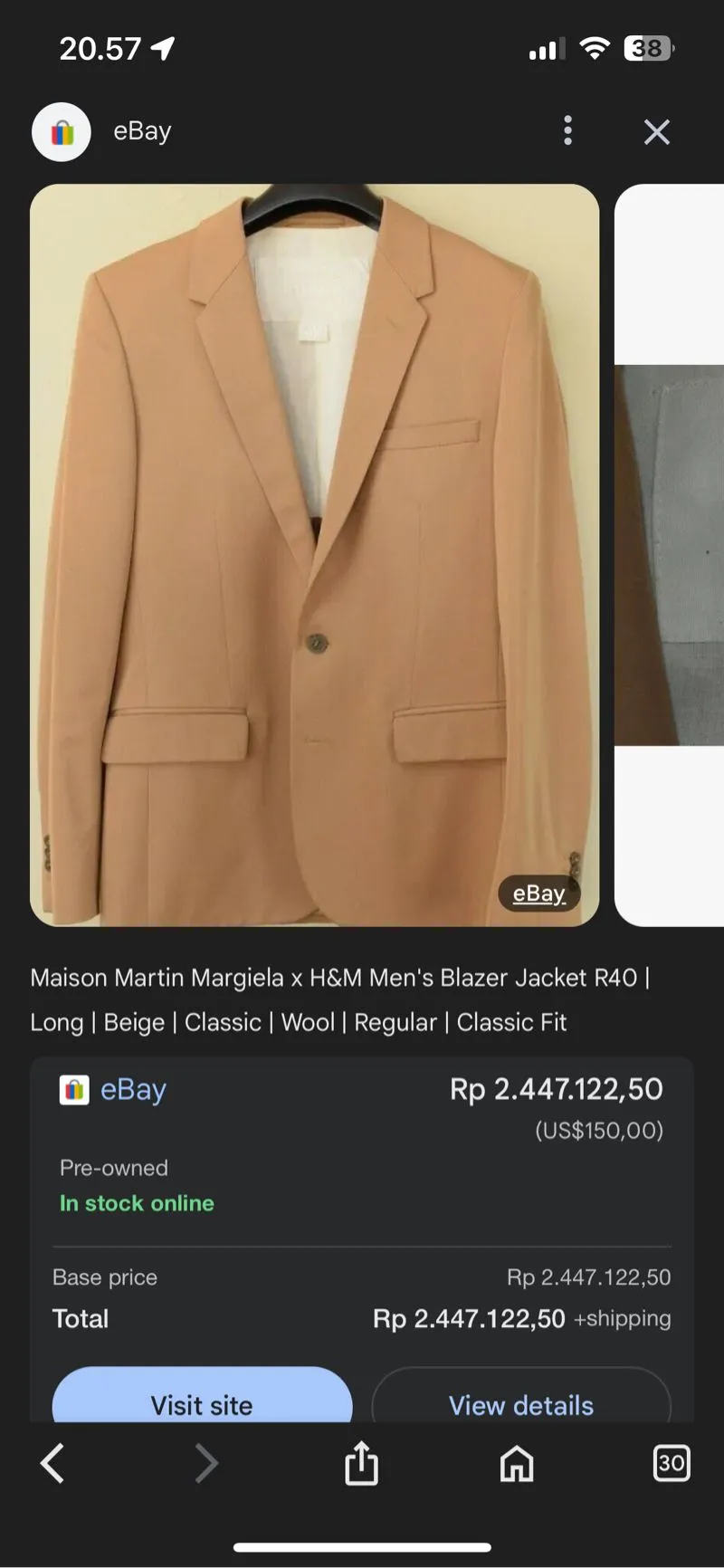Tap the Wi-Fi icon in the status bar
724x1568 pixels.
click(x=593, y=47)
